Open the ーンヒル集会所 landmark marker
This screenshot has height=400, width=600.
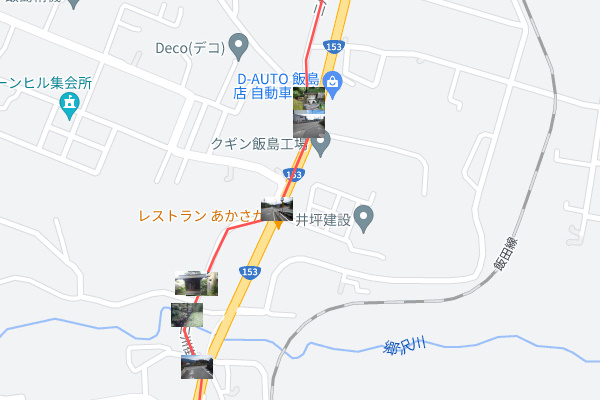click(x=69, y=105)
